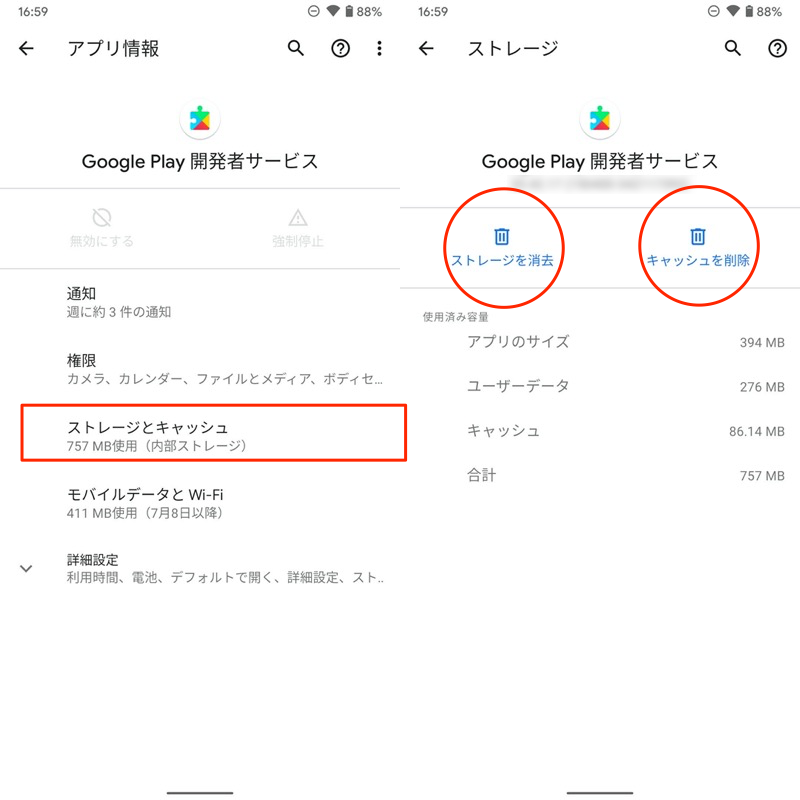Viewport: 800px width, 800px height.
Task: Open the 権限 permissions row
Action: (x=200, y=369)
